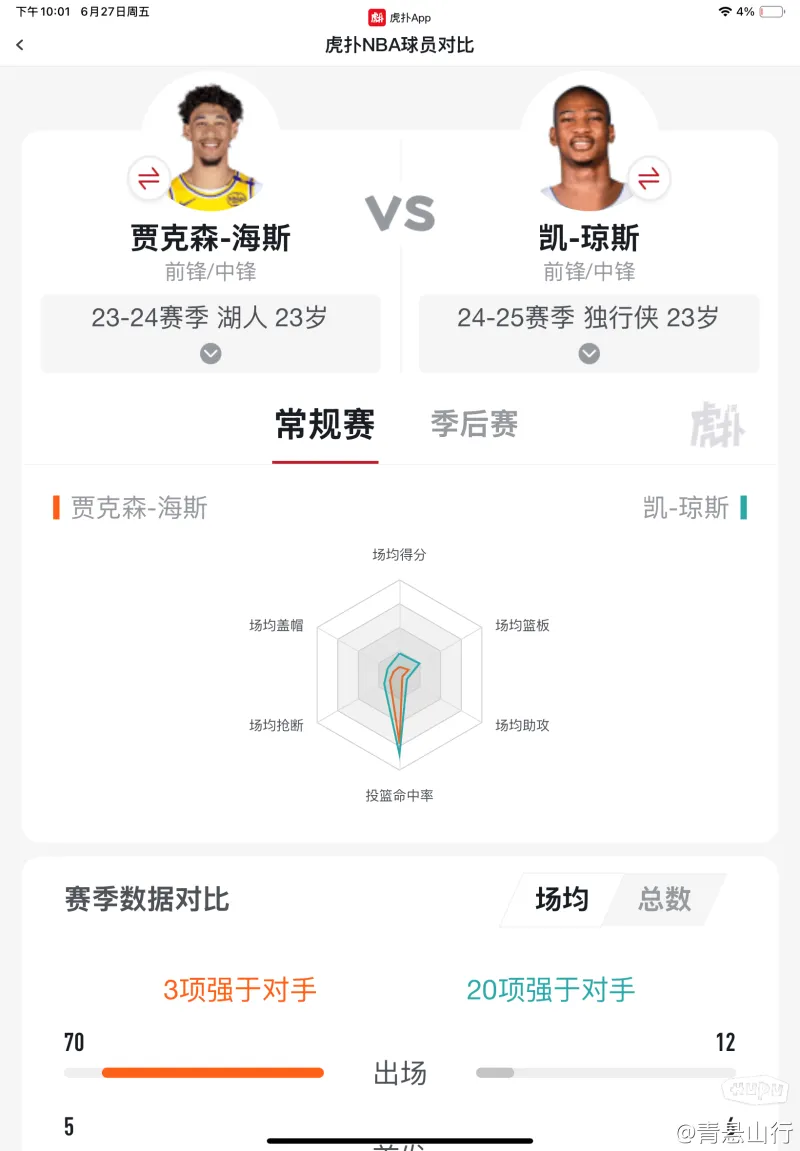Select 场均 stats view
Image resolution: width=800 pixels, height=1151 pixels.
[x=561, y=899]
